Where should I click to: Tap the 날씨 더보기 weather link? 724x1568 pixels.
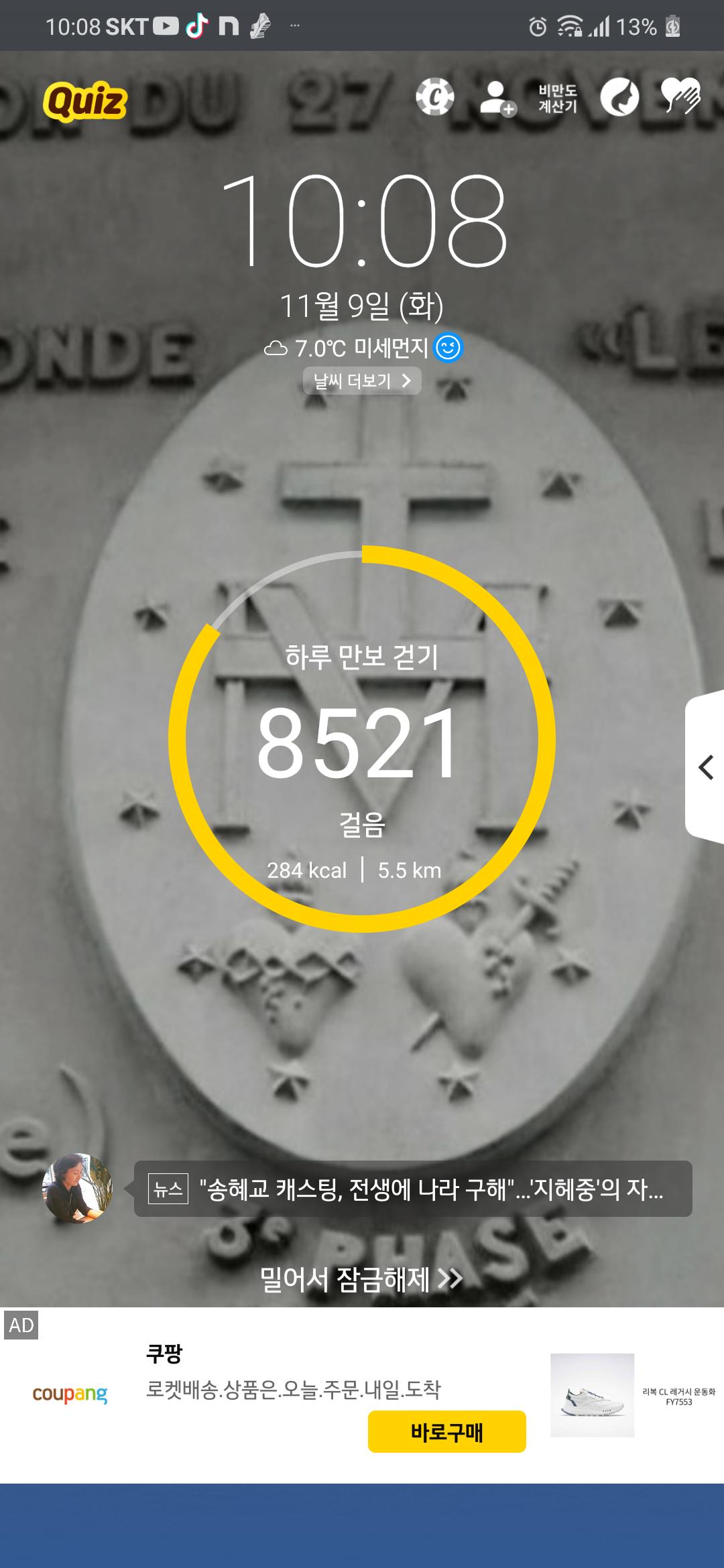(x=362, y=381)
